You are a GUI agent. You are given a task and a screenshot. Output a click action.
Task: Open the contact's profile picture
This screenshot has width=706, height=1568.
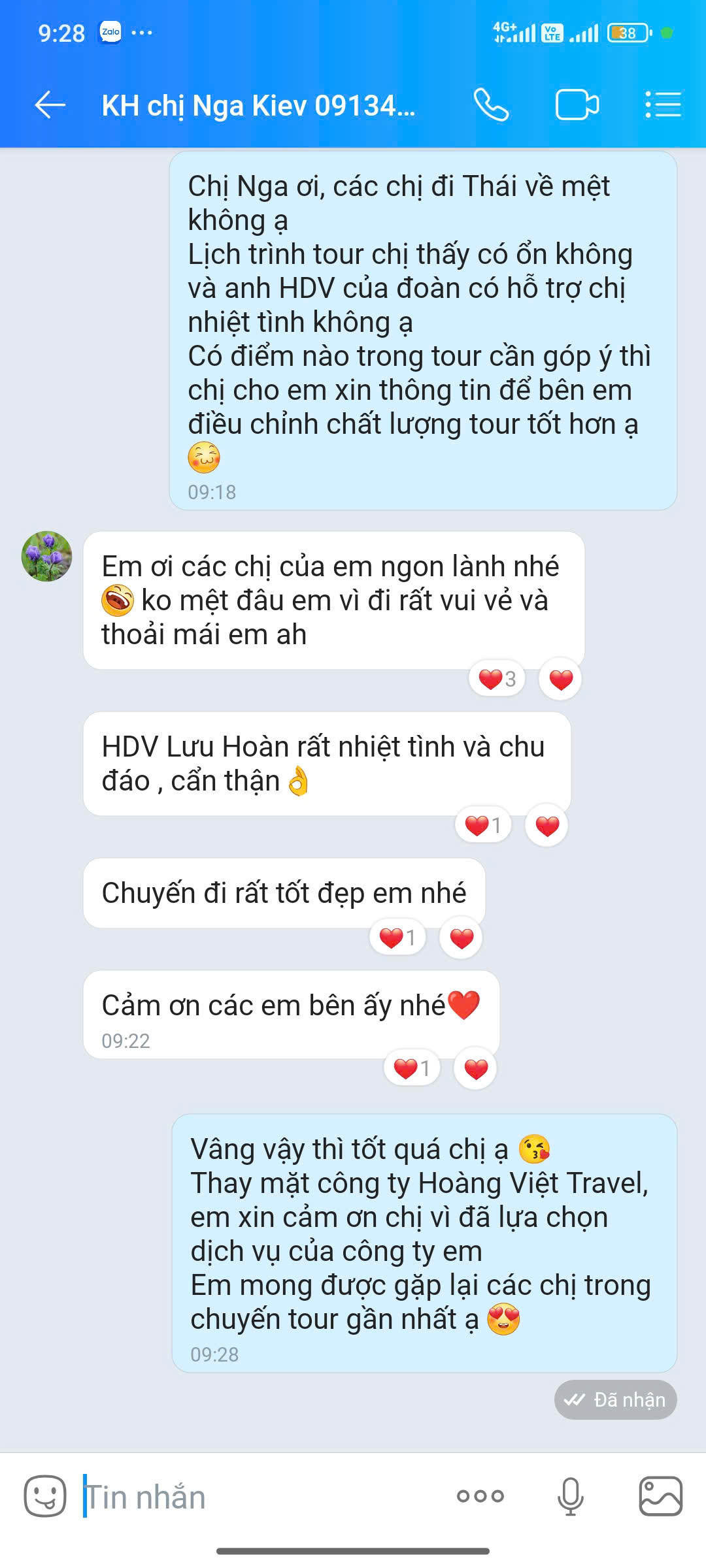pos(46,556)
